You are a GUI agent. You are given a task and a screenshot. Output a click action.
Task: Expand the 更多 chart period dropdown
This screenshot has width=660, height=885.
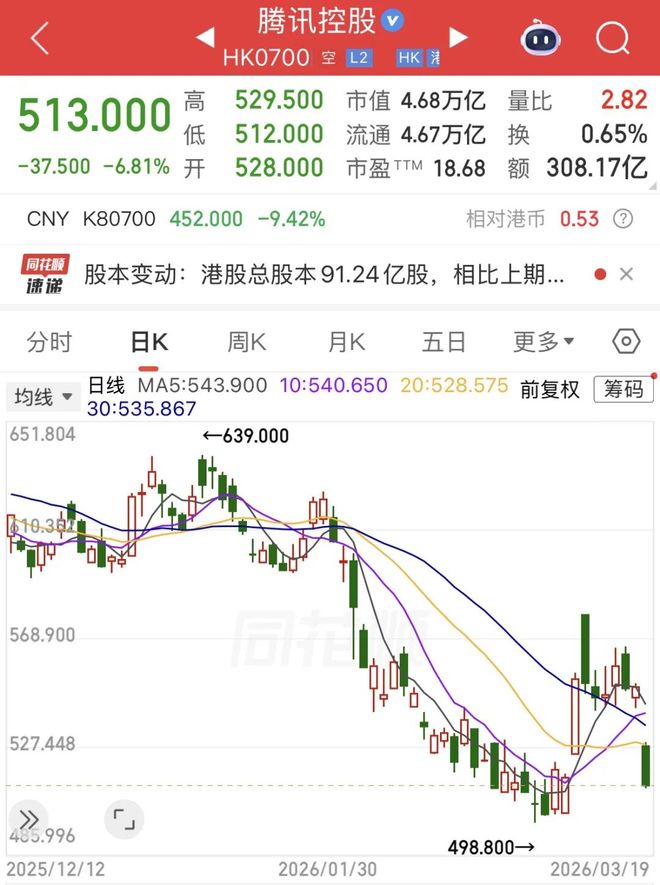[x=543, y=343]
